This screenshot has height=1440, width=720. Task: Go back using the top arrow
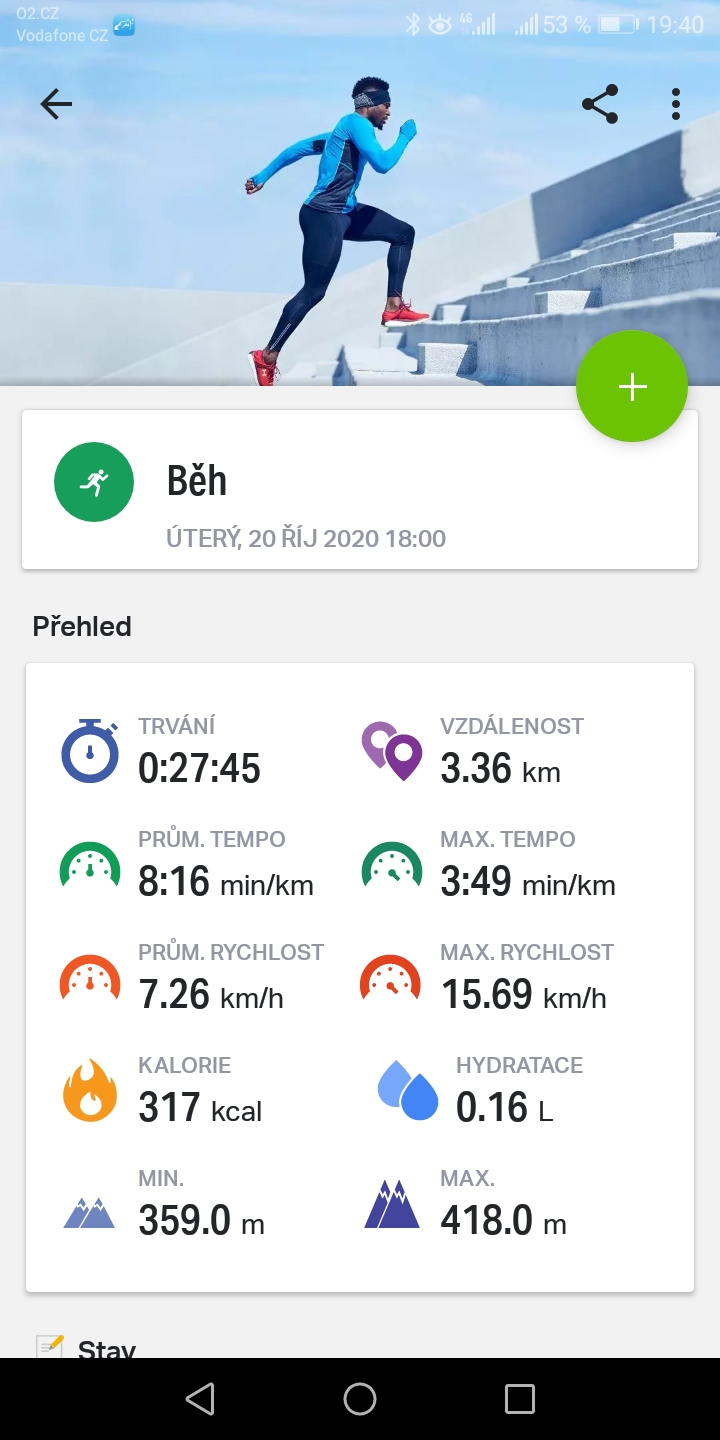56,104
